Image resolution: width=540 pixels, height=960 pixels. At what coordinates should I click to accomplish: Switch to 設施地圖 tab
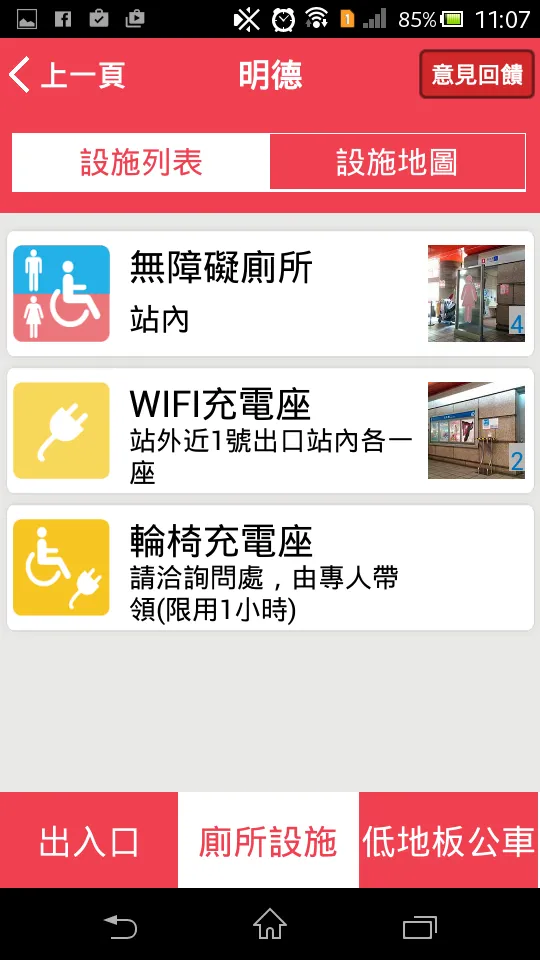[x=397, y=162]
